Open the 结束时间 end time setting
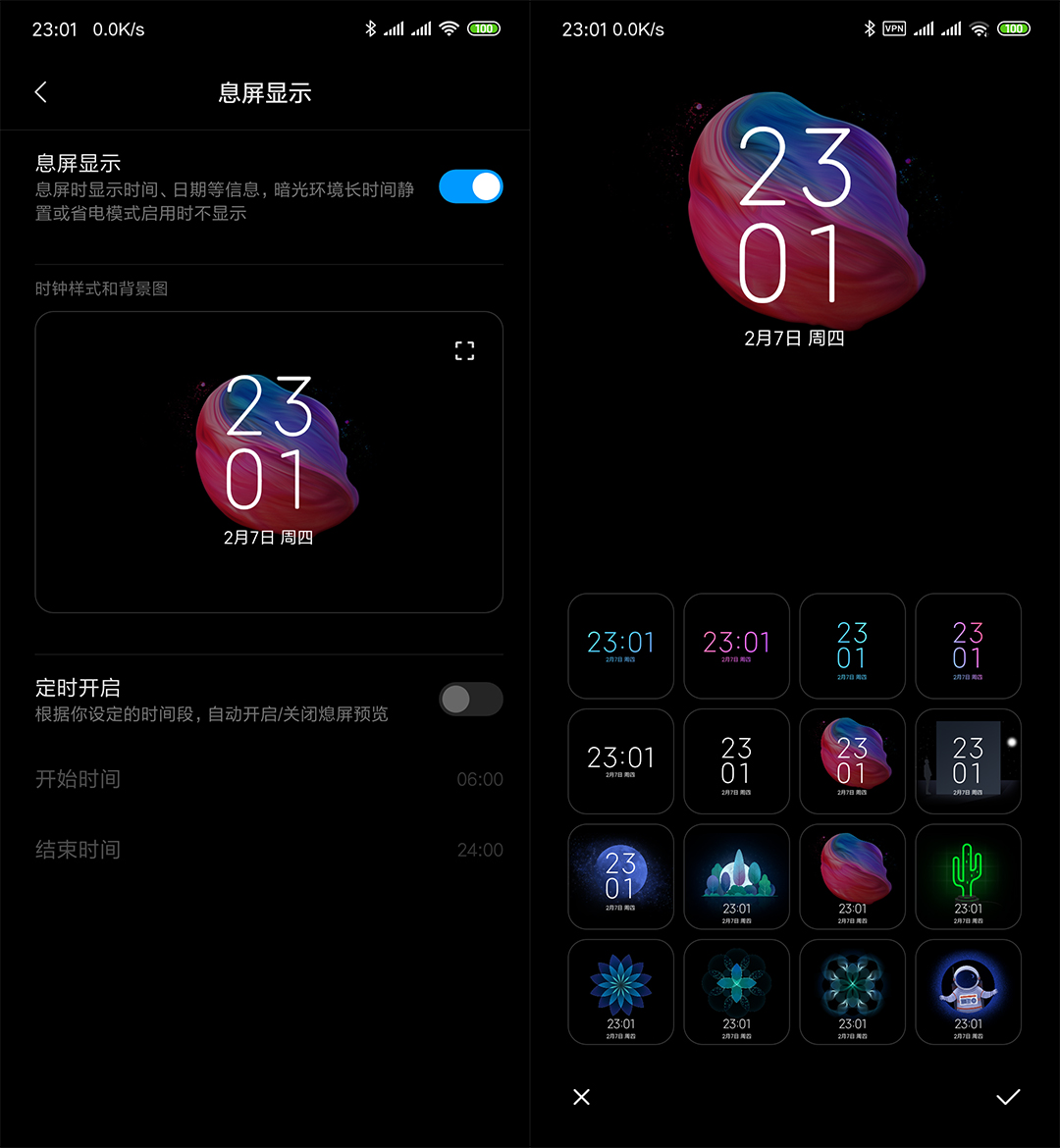 point(265,850)
